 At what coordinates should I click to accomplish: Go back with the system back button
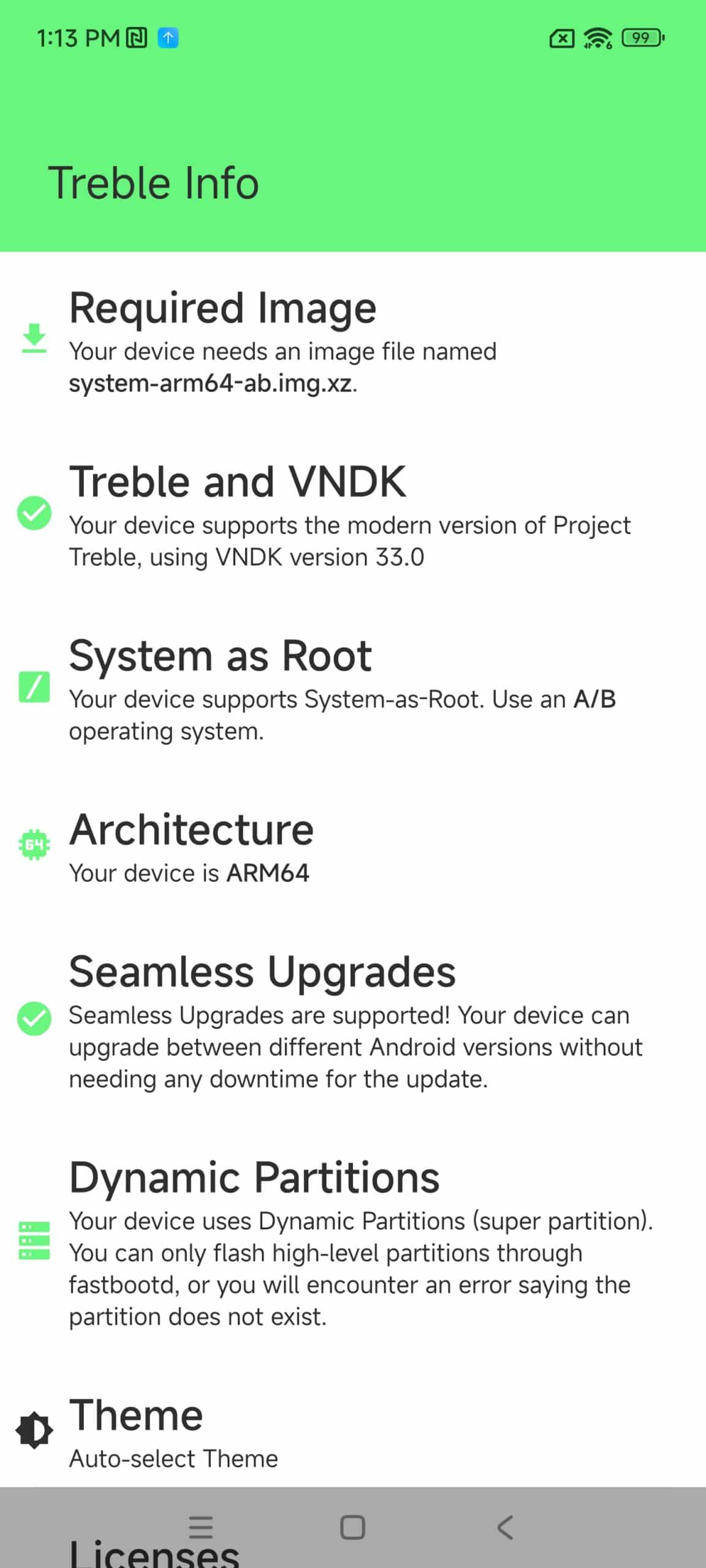click(504, 1528)
